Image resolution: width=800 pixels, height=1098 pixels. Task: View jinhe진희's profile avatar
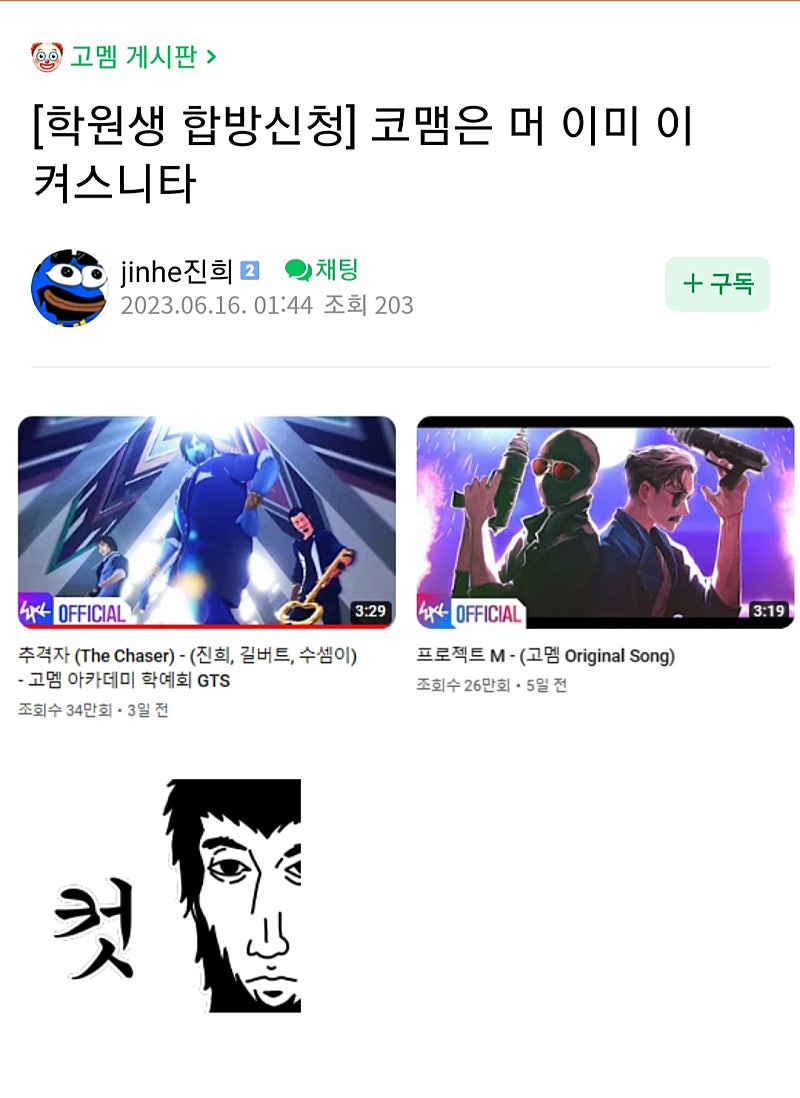(x=69, y=288)
